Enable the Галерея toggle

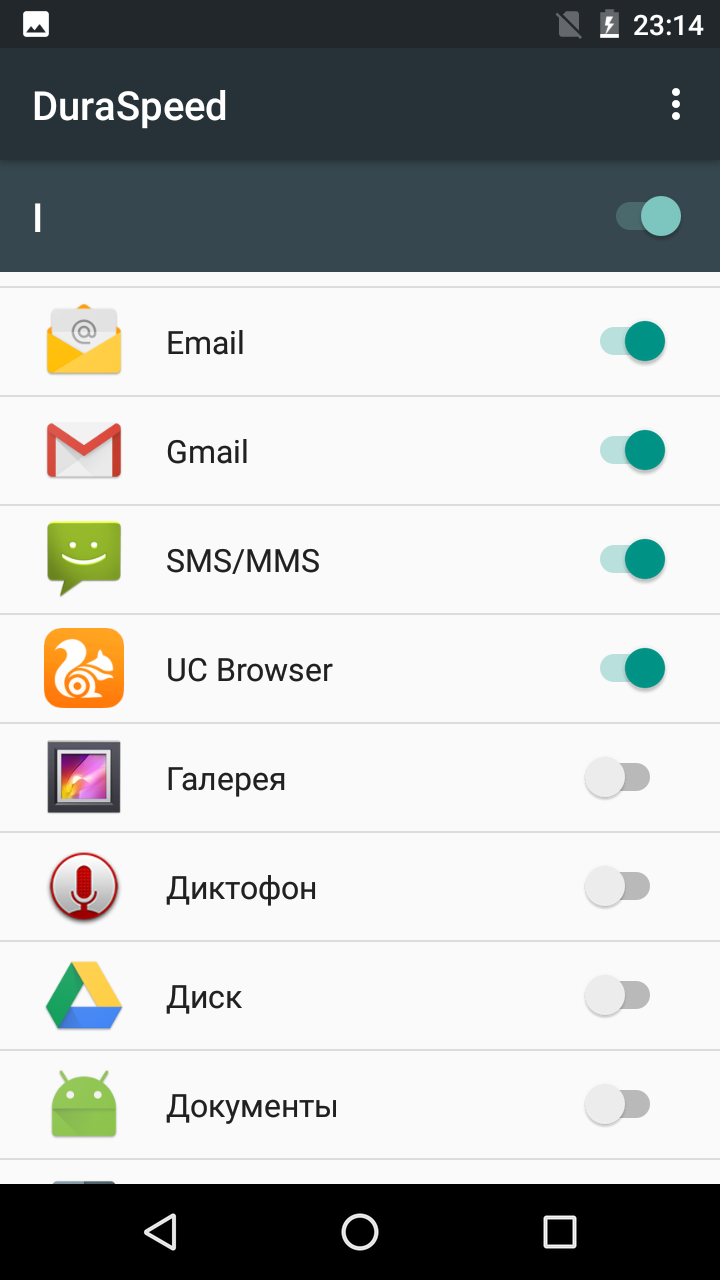[617, 778]
